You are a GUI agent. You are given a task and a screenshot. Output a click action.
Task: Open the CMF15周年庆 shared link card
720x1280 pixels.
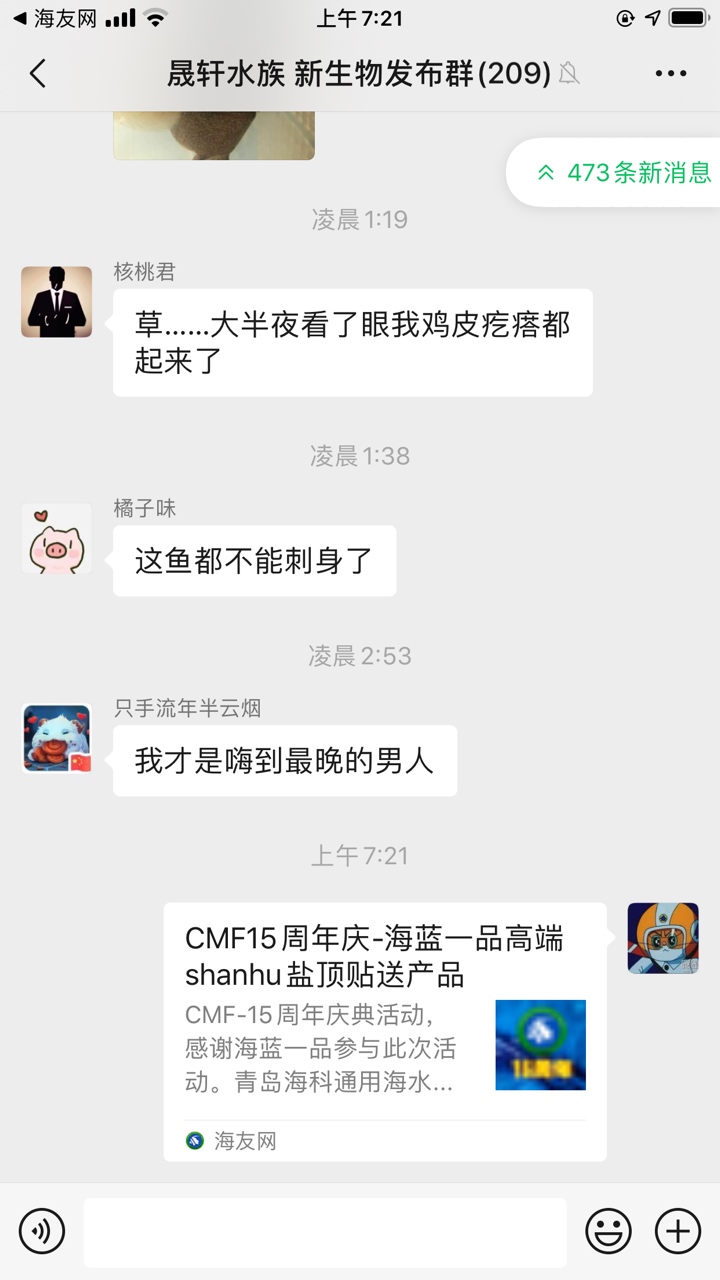pos(385,1030)
